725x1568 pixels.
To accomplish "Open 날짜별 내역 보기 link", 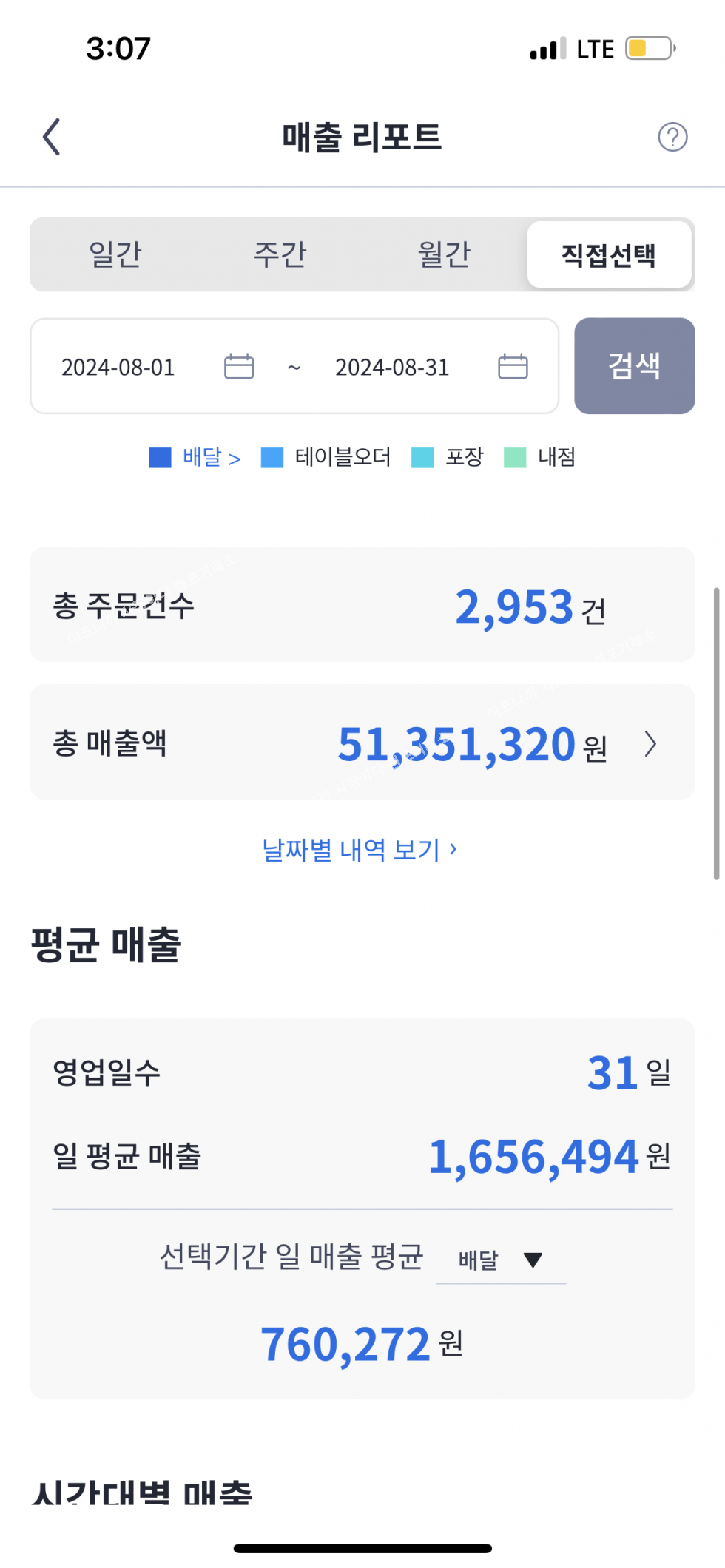I will pos(360,850).
